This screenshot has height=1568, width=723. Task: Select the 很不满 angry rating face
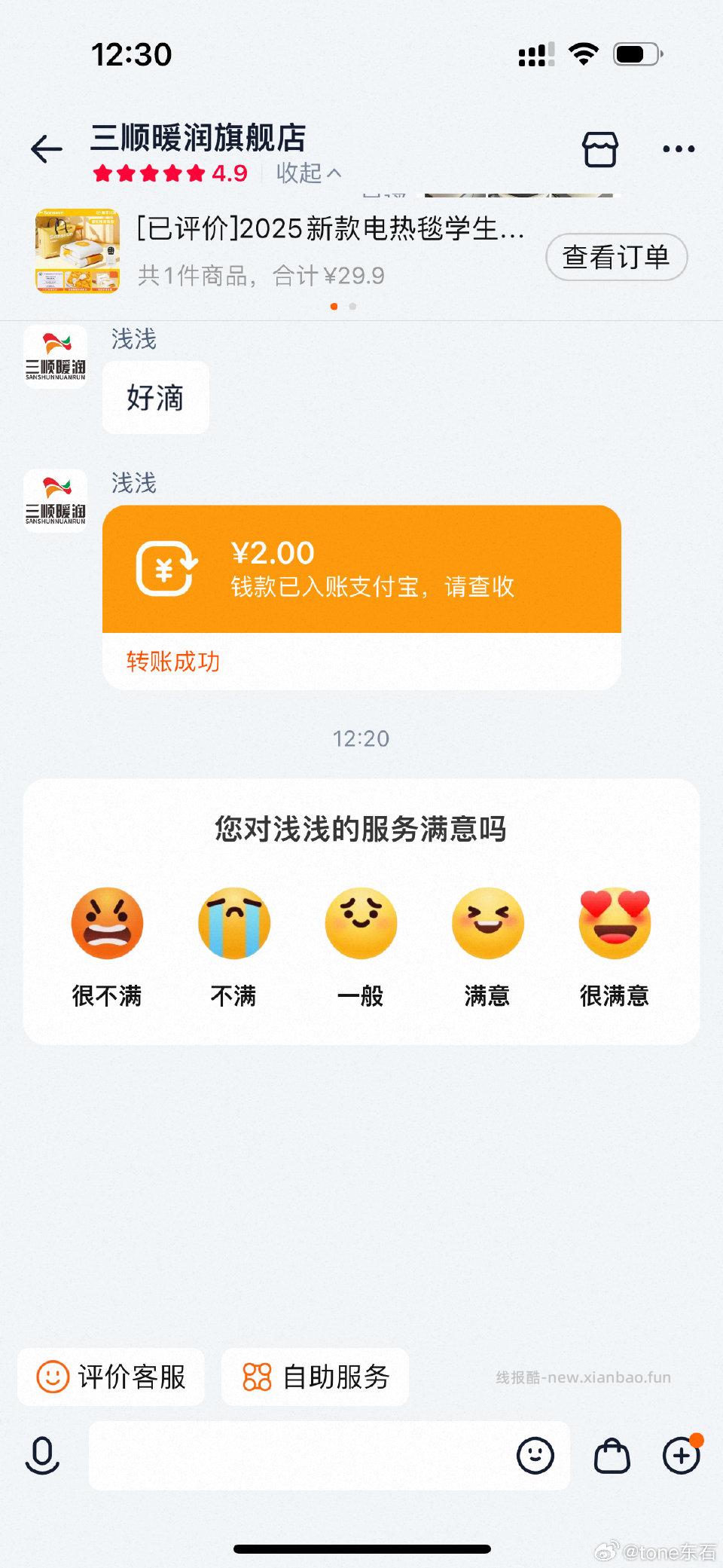click(107, 922)
